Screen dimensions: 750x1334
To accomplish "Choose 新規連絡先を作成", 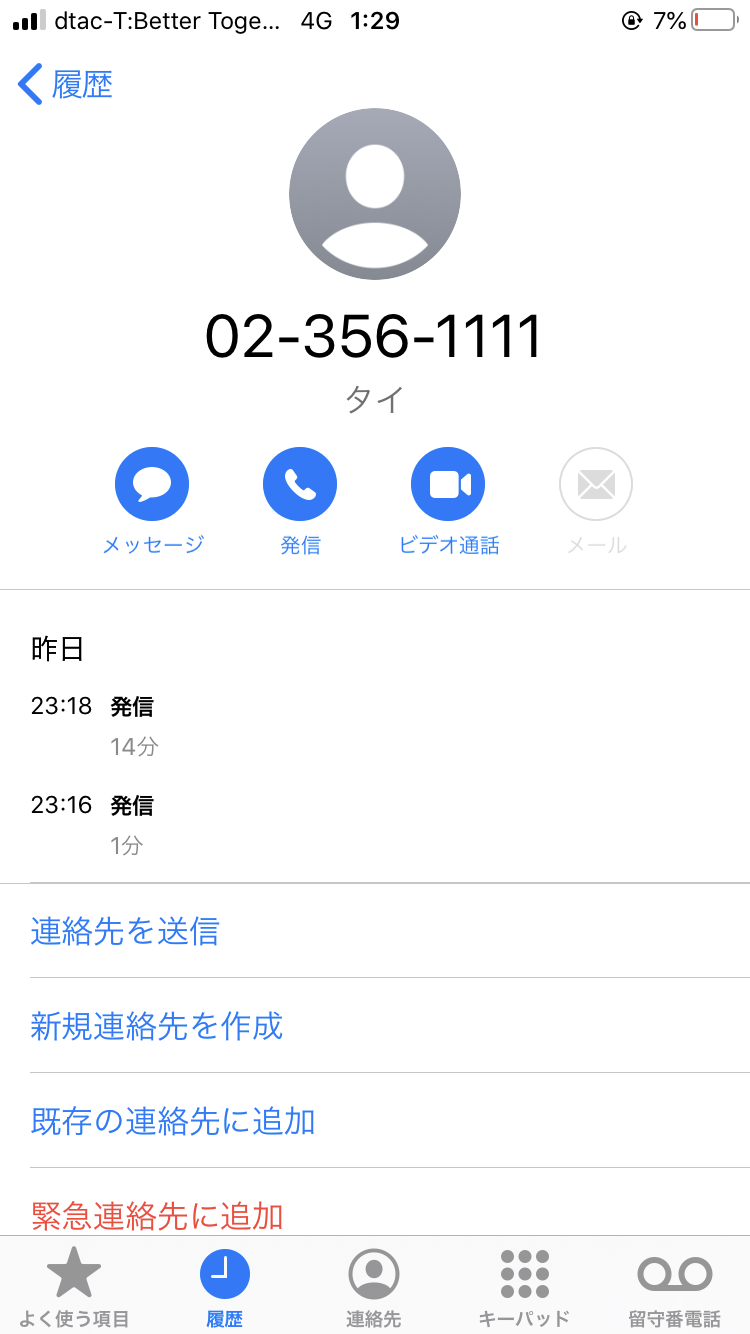I will [x=390, y=1026].
